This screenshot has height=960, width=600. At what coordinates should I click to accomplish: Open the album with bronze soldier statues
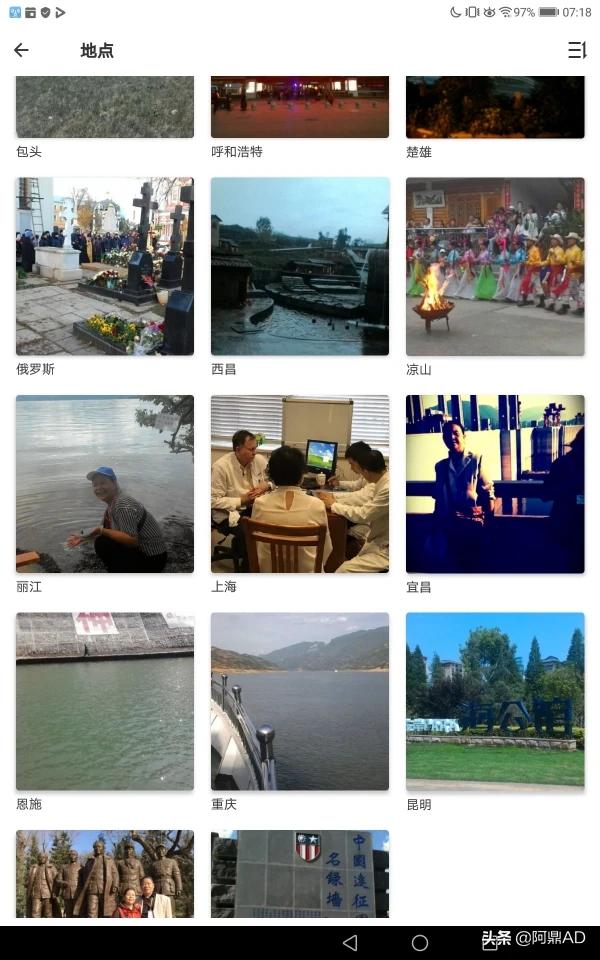[x=105, y=873]
